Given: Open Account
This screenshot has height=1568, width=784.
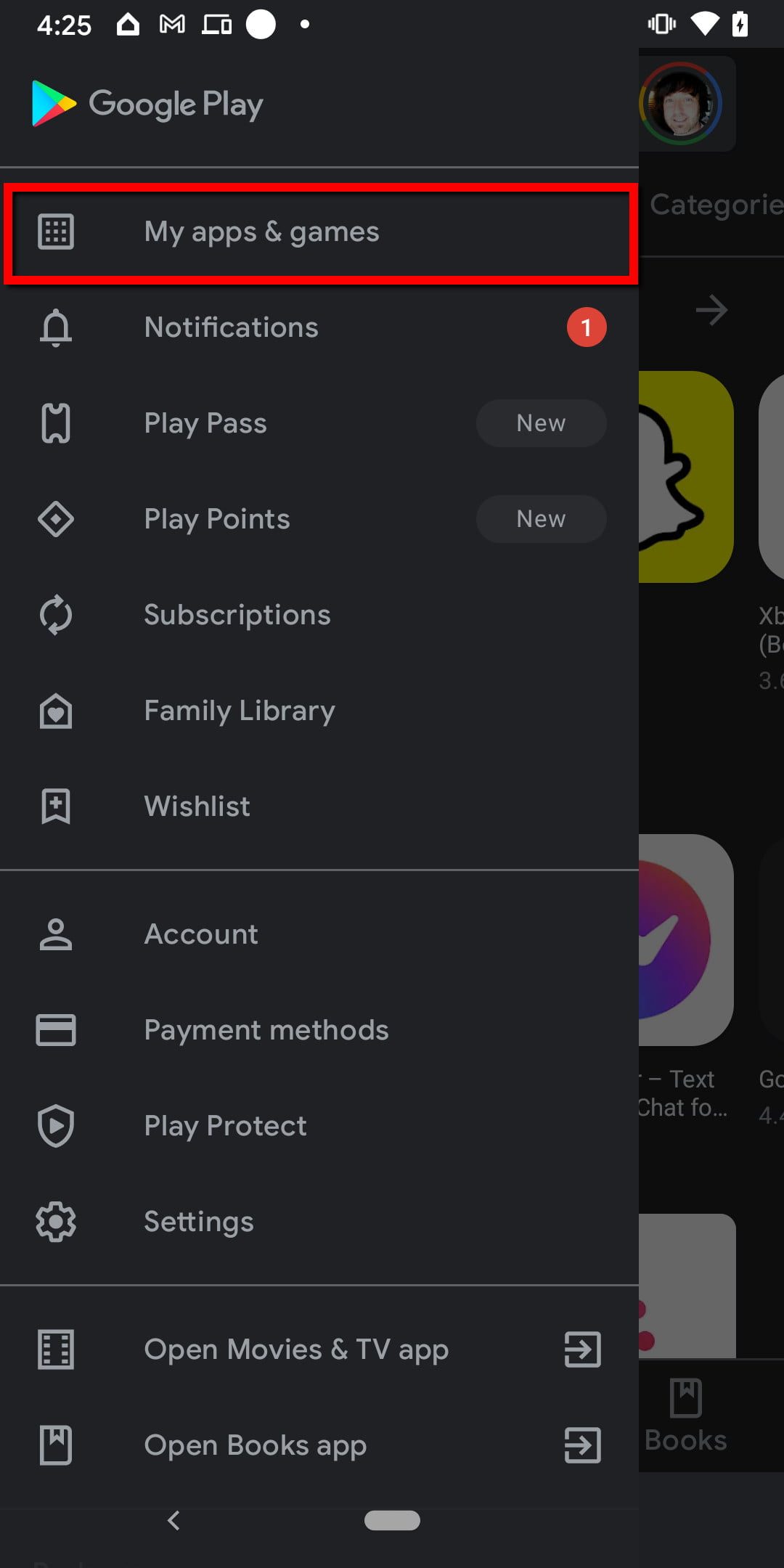Looking at the screenshot, I should pyautogui.click(x=201, y=934).
